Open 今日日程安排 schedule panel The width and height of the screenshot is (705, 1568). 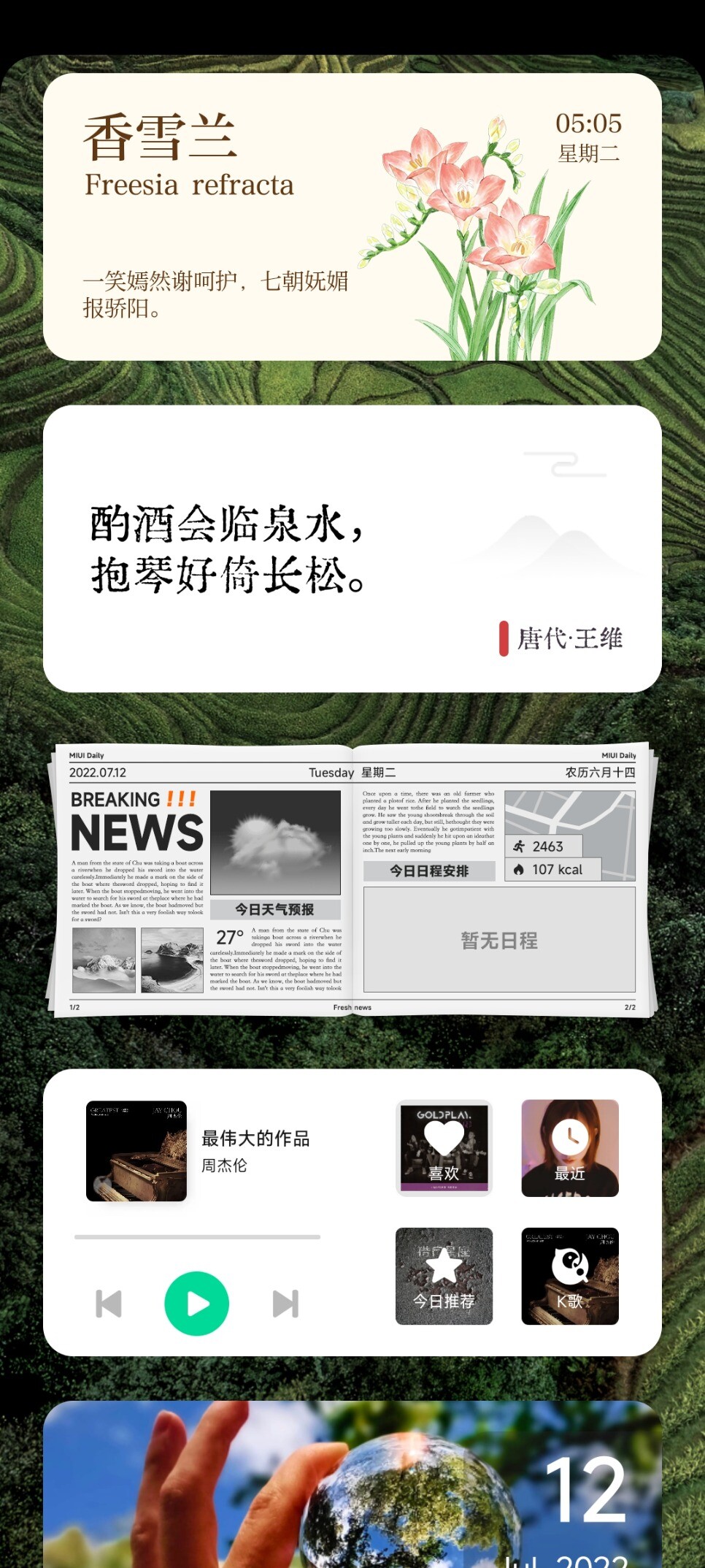coord(429,871)
